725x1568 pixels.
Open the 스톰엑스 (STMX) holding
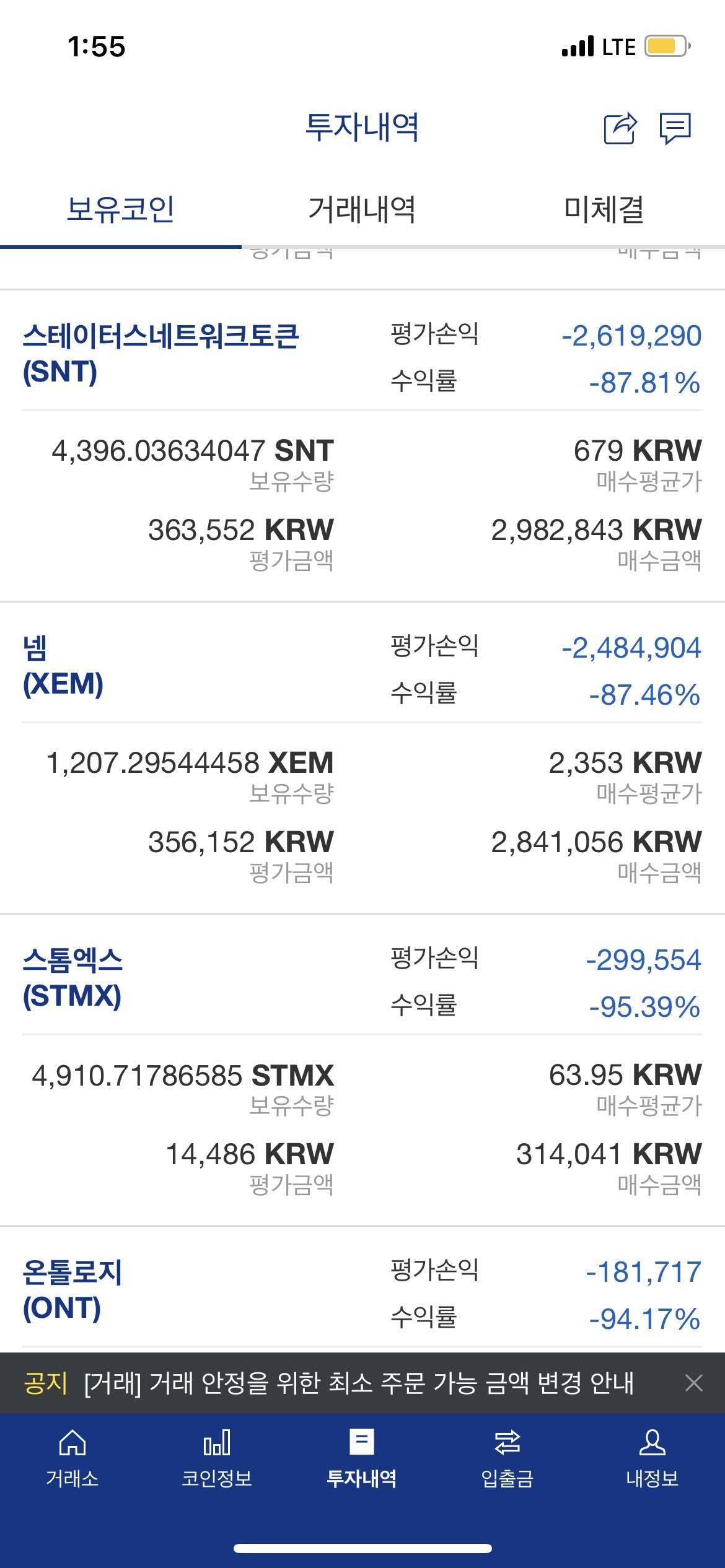pyautogui.click(x=72, y=978)
